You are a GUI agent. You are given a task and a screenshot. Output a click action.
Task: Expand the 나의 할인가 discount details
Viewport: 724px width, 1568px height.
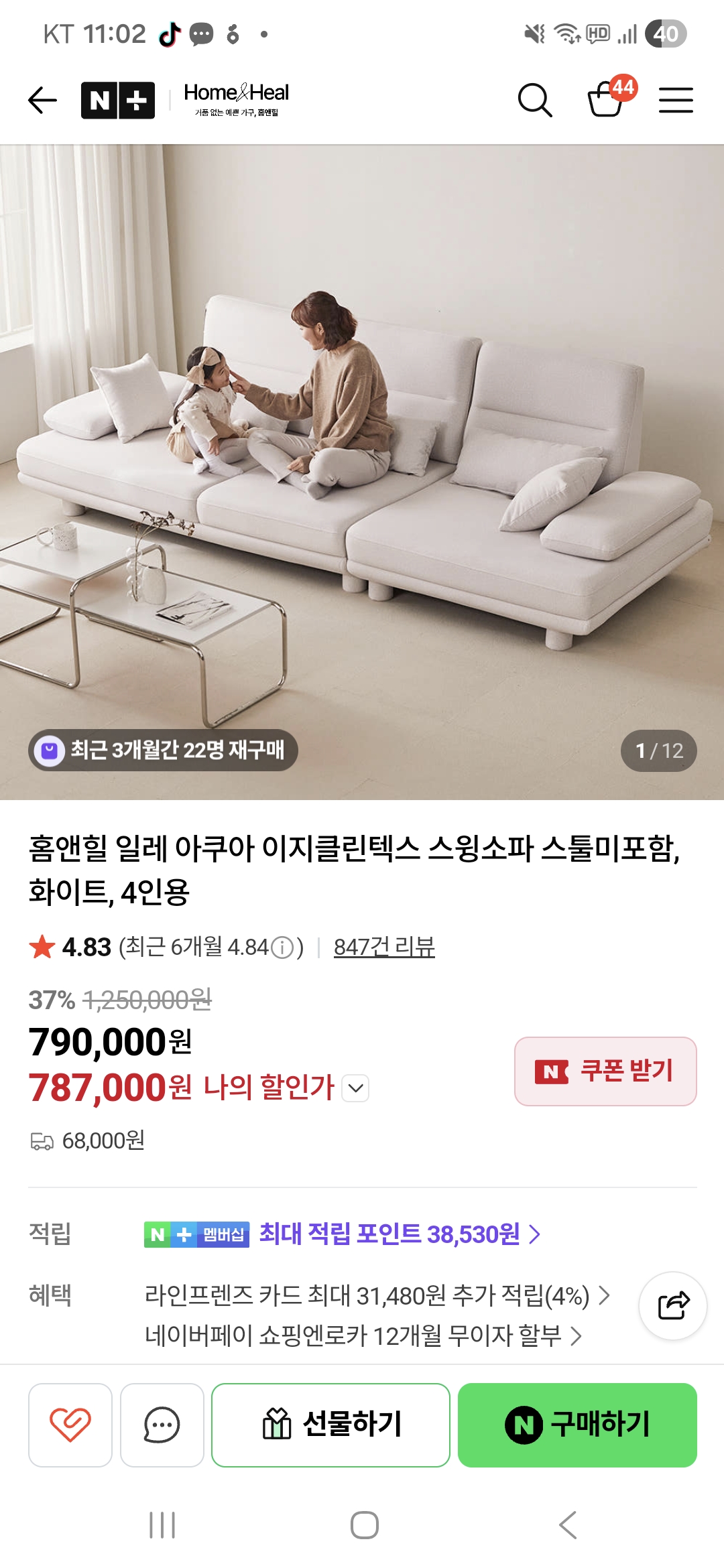point(355,1088)
